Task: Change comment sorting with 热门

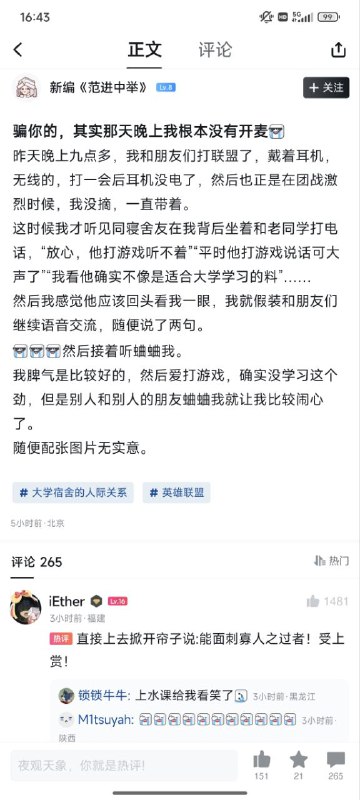Action: tap(331, 561)
